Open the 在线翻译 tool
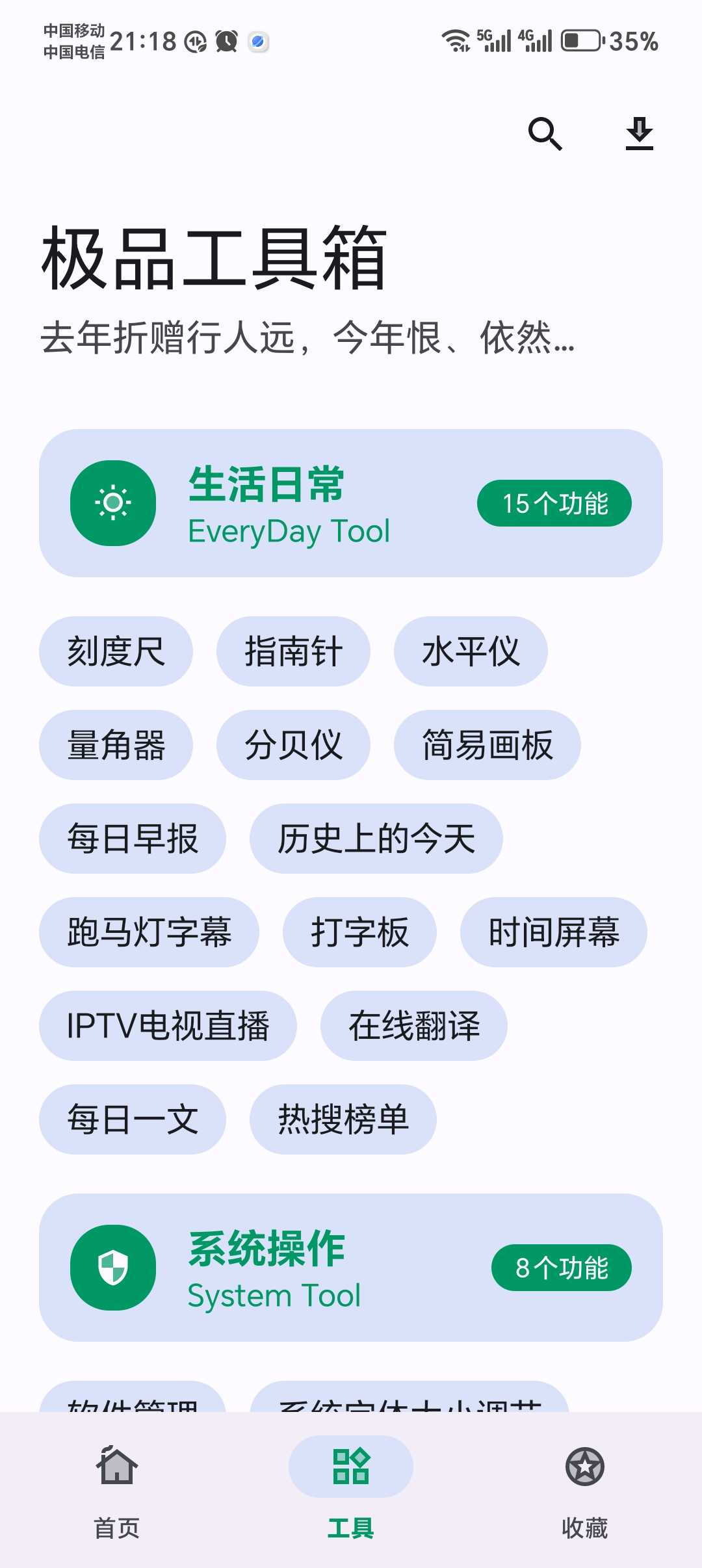Image resolution: width=702 pixels, height=1568 pixels. pos(413,1026)
